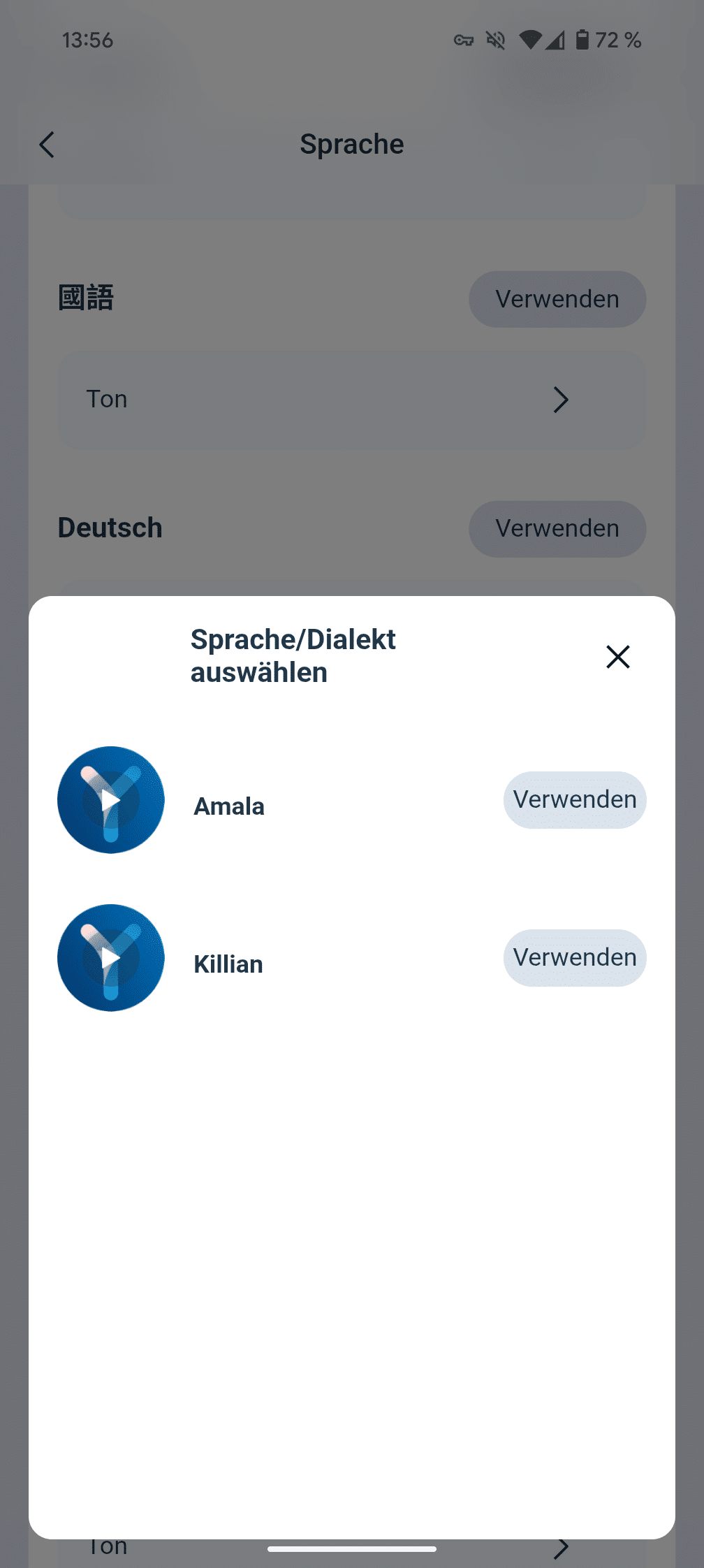This screenshot has width=704, height=1568.
Task: Select Verwenden for Killian
Action: click(574, 958)
